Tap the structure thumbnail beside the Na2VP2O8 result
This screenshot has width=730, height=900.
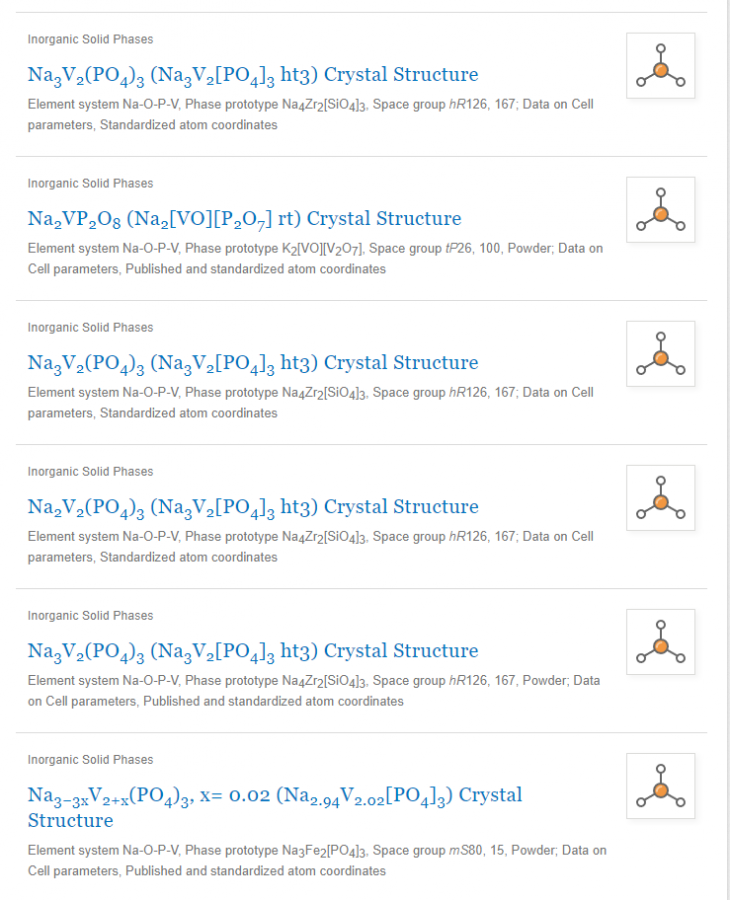[660, 210]
